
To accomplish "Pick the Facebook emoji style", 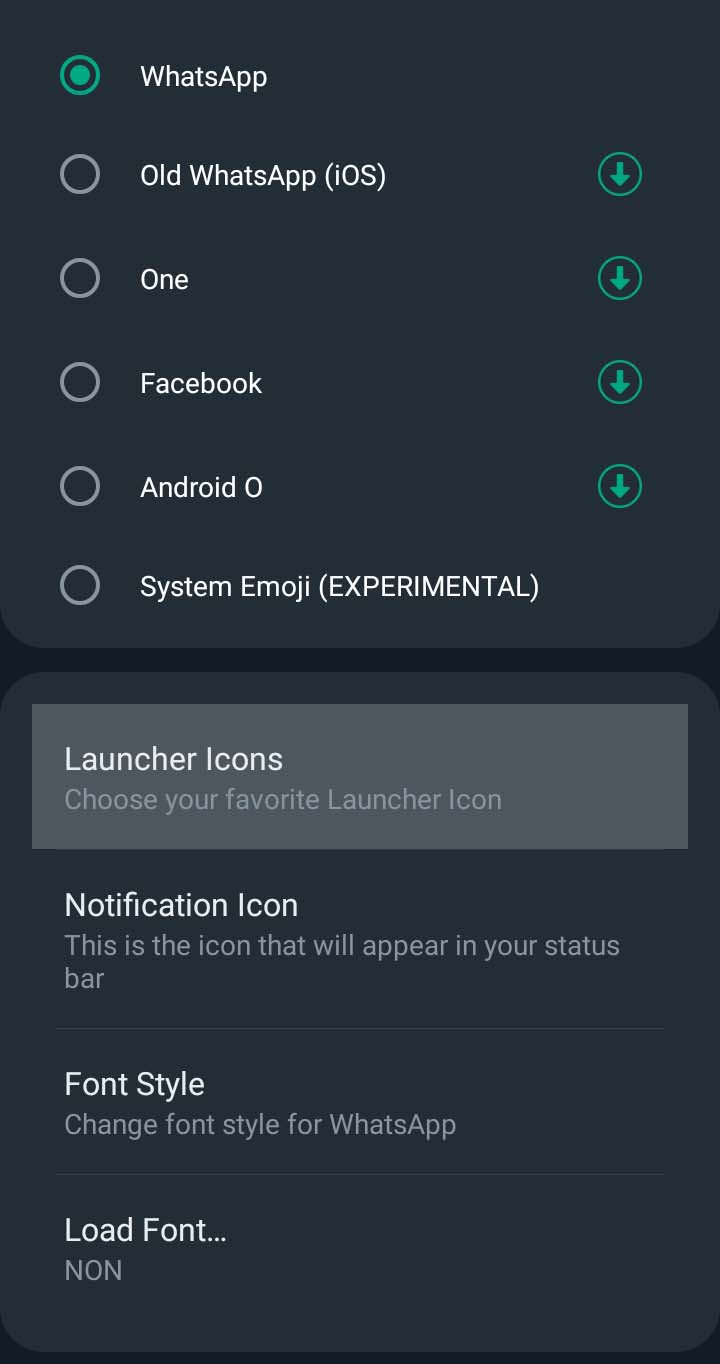I will click(x=80, y=382).
